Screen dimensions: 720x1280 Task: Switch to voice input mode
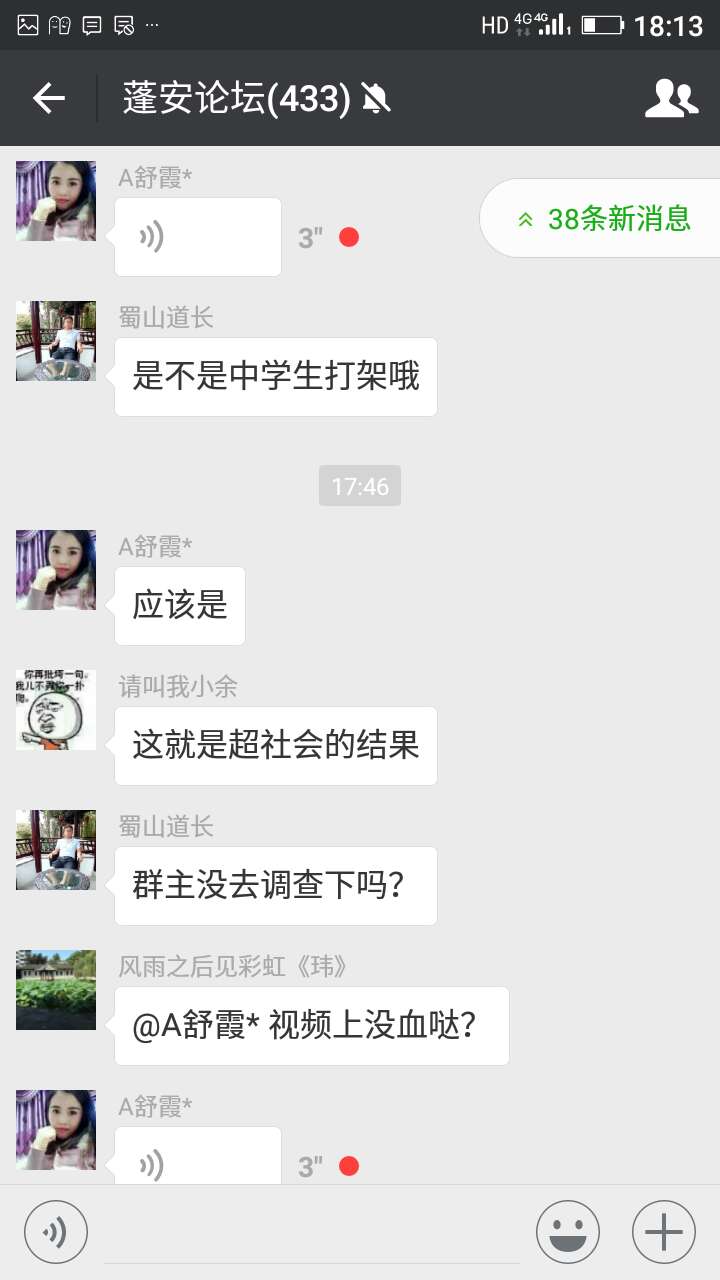click(56, 1232)
